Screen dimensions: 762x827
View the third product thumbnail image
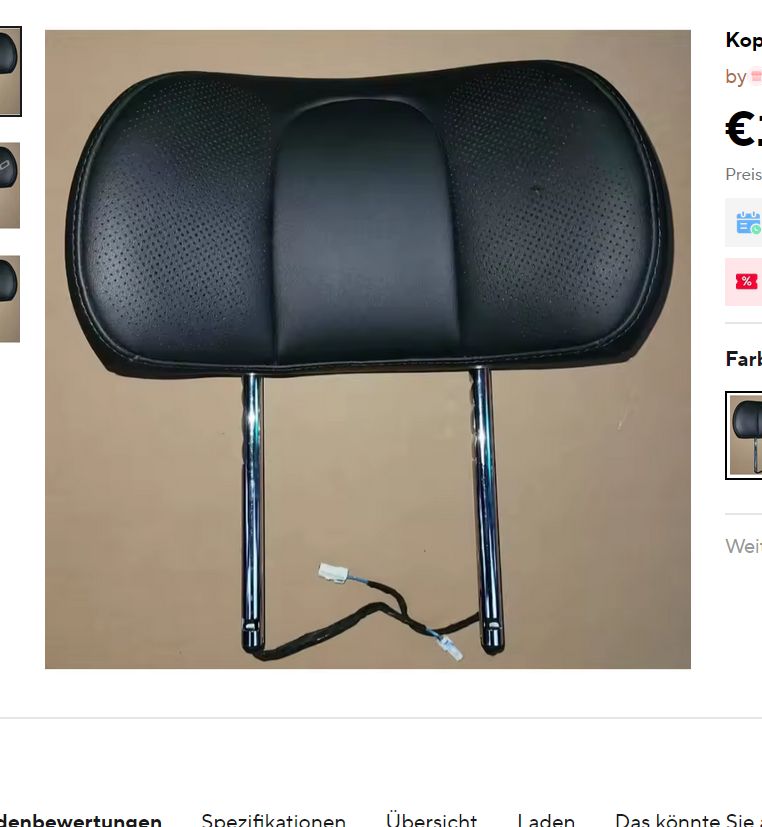(x=9, y=298)
